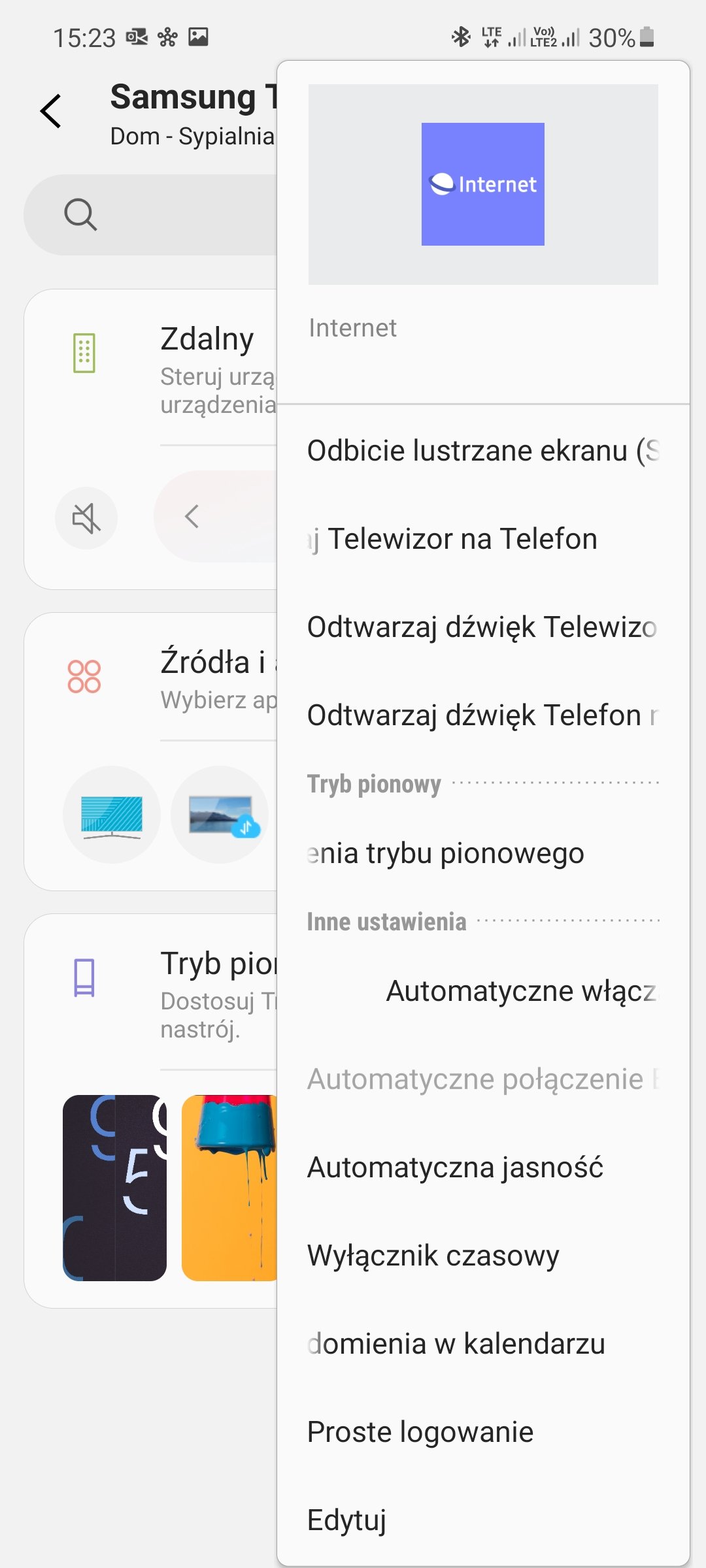Open Automatyczna jasność setting
The image size is (706, 1568).
tap(483, 1168)
